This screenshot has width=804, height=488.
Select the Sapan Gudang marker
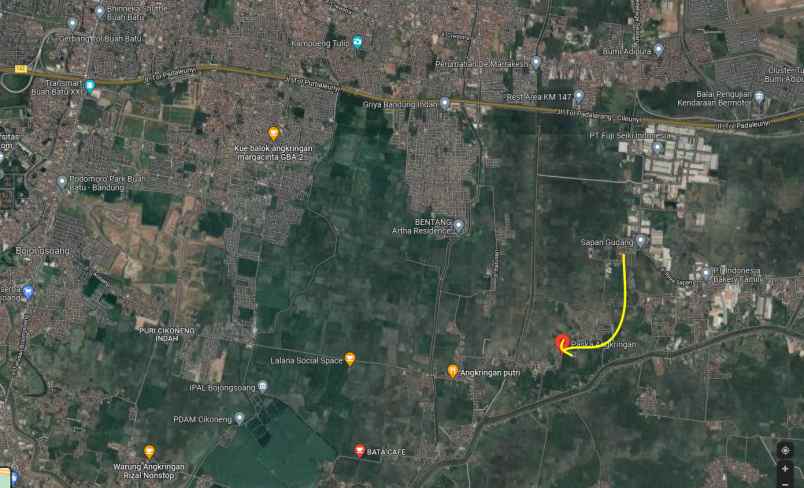[640, 241]
